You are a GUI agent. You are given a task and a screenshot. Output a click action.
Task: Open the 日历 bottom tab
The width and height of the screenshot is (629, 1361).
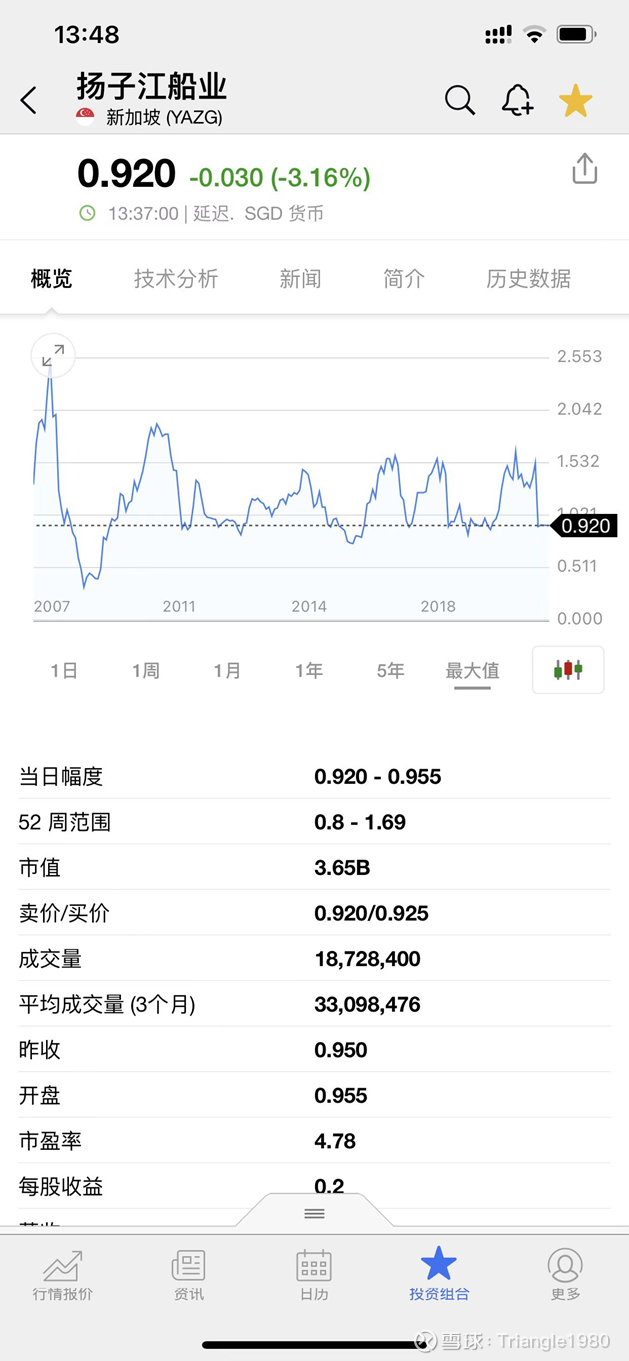pyautogui.click(x=314, y=1275)
